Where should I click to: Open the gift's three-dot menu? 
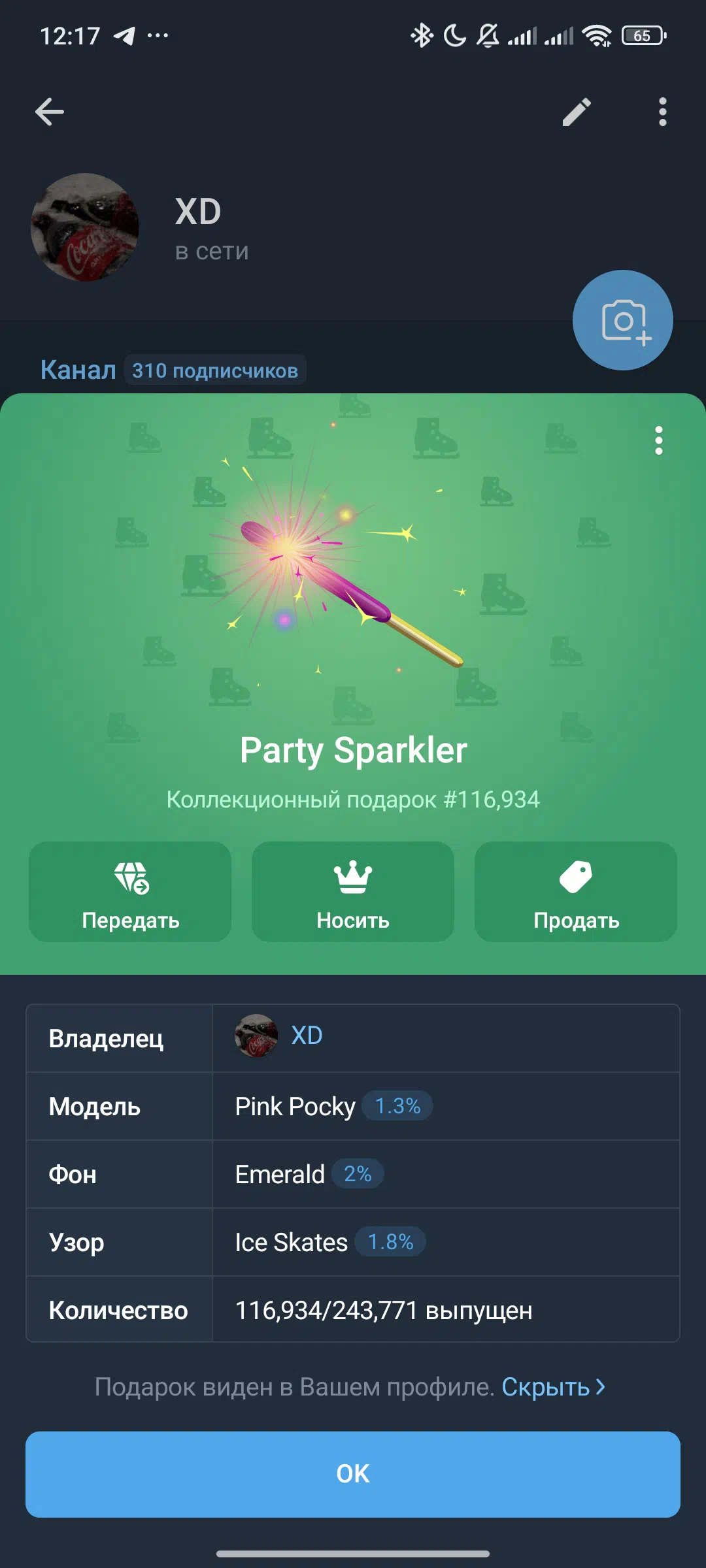(x=659, y=440)
